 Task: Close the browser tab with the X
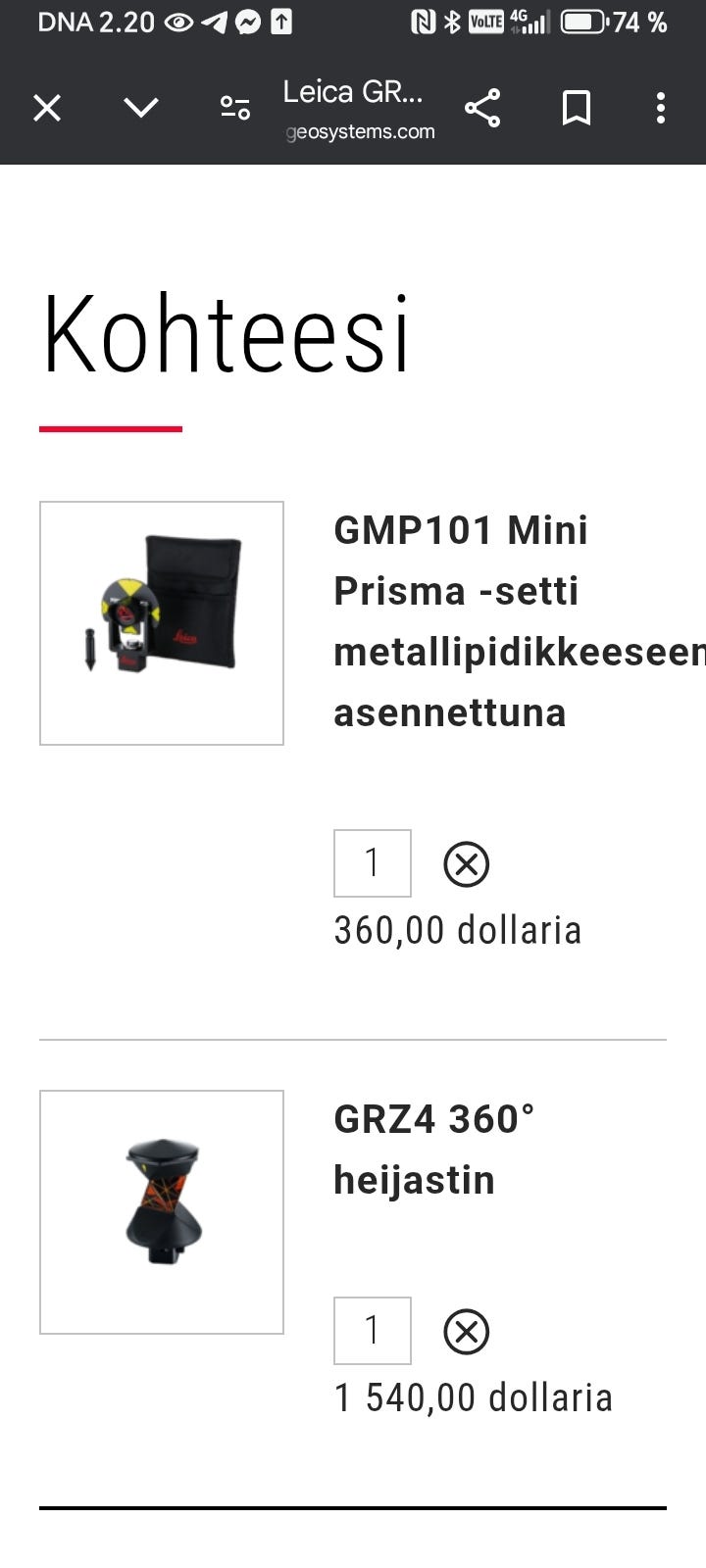coord(47,108)
